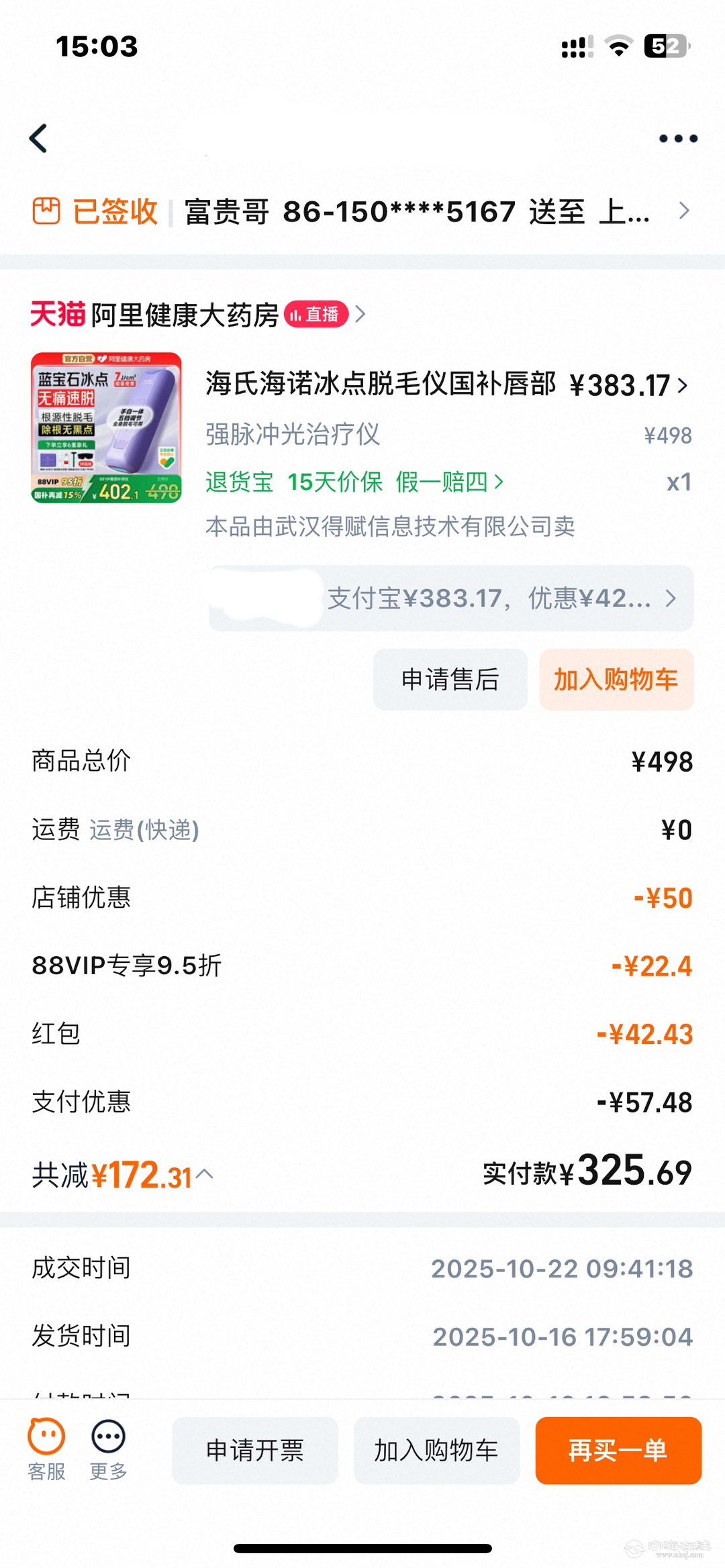Open the 海氏海诺冰点脱毛仪 product thumbnail
Viewport: 725px width, 1568px height.
point(106,427)
